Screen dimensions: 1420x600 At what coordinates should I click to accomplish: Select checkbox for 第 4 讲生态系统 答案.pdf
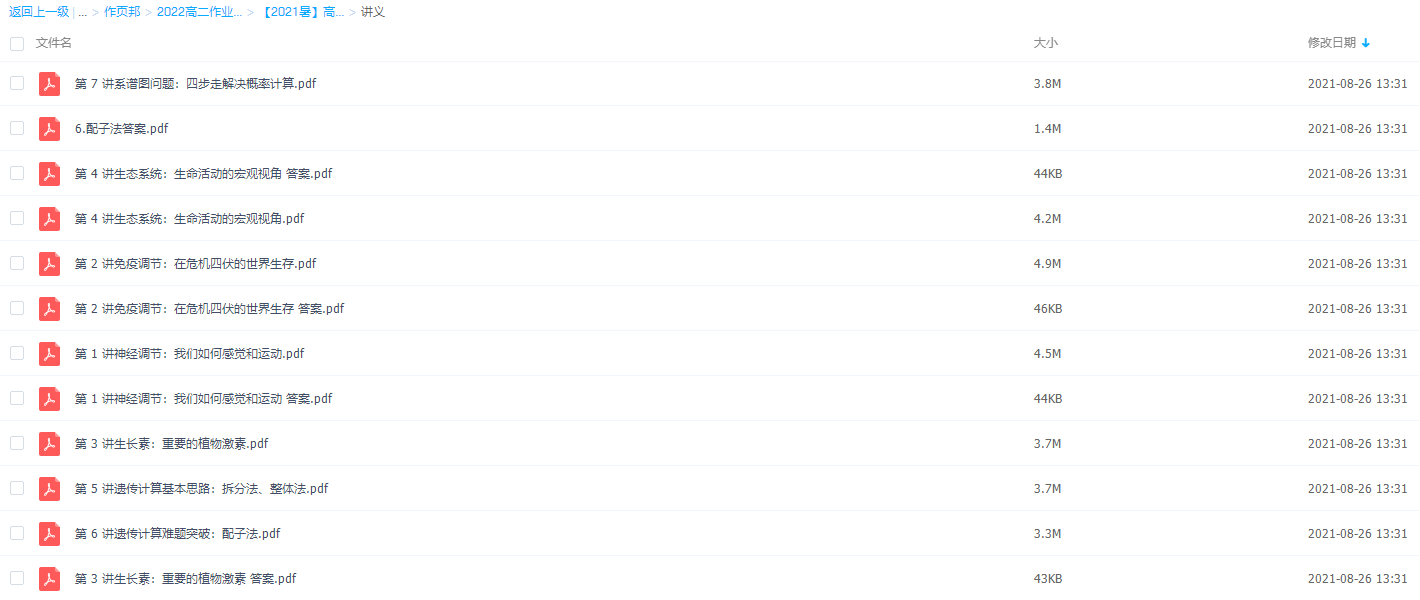tap(17, 173)
